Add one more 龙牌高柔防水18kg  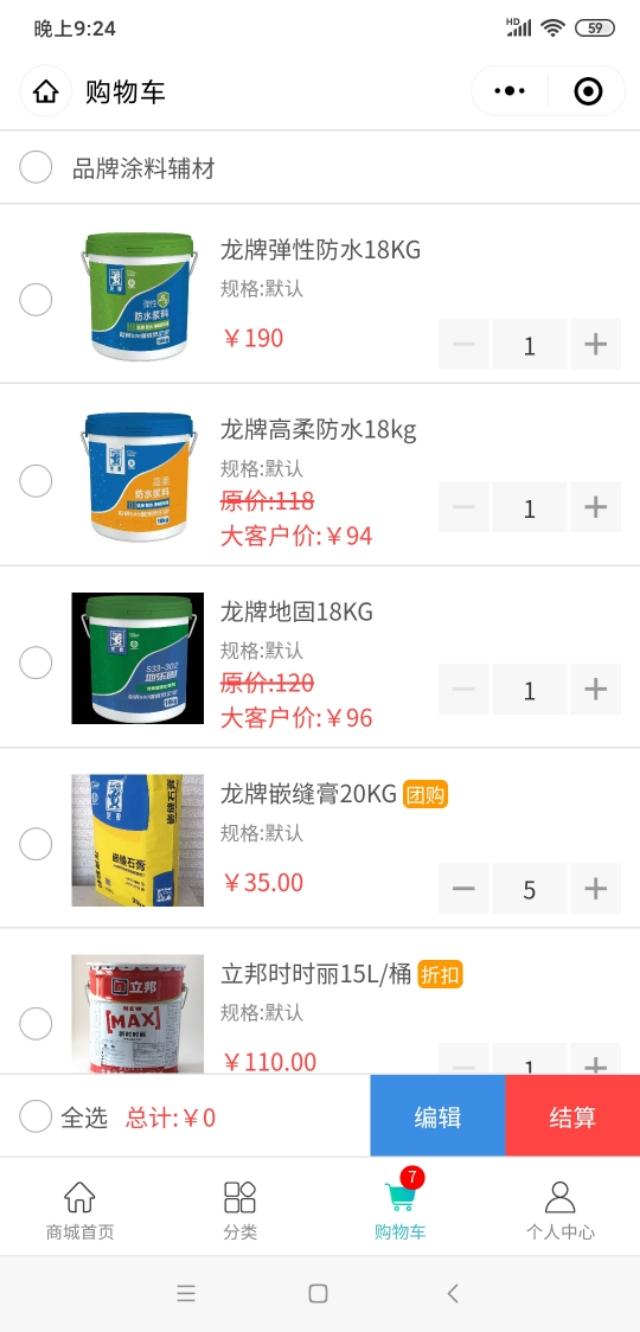[596, 507]
